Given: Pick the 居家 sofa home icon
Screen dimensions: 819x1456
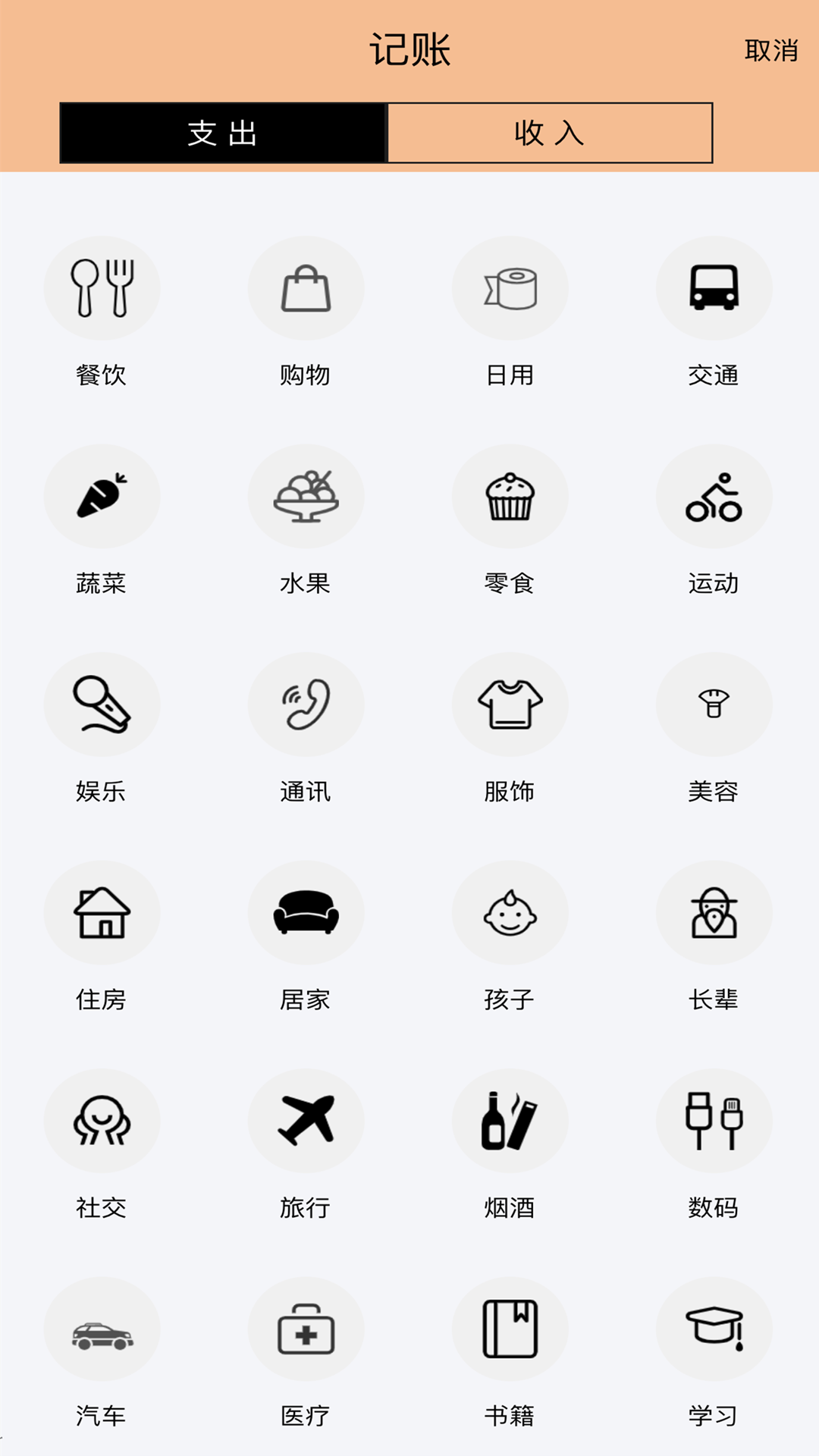Looking at the screenshot, I should [x=306, y=914].
